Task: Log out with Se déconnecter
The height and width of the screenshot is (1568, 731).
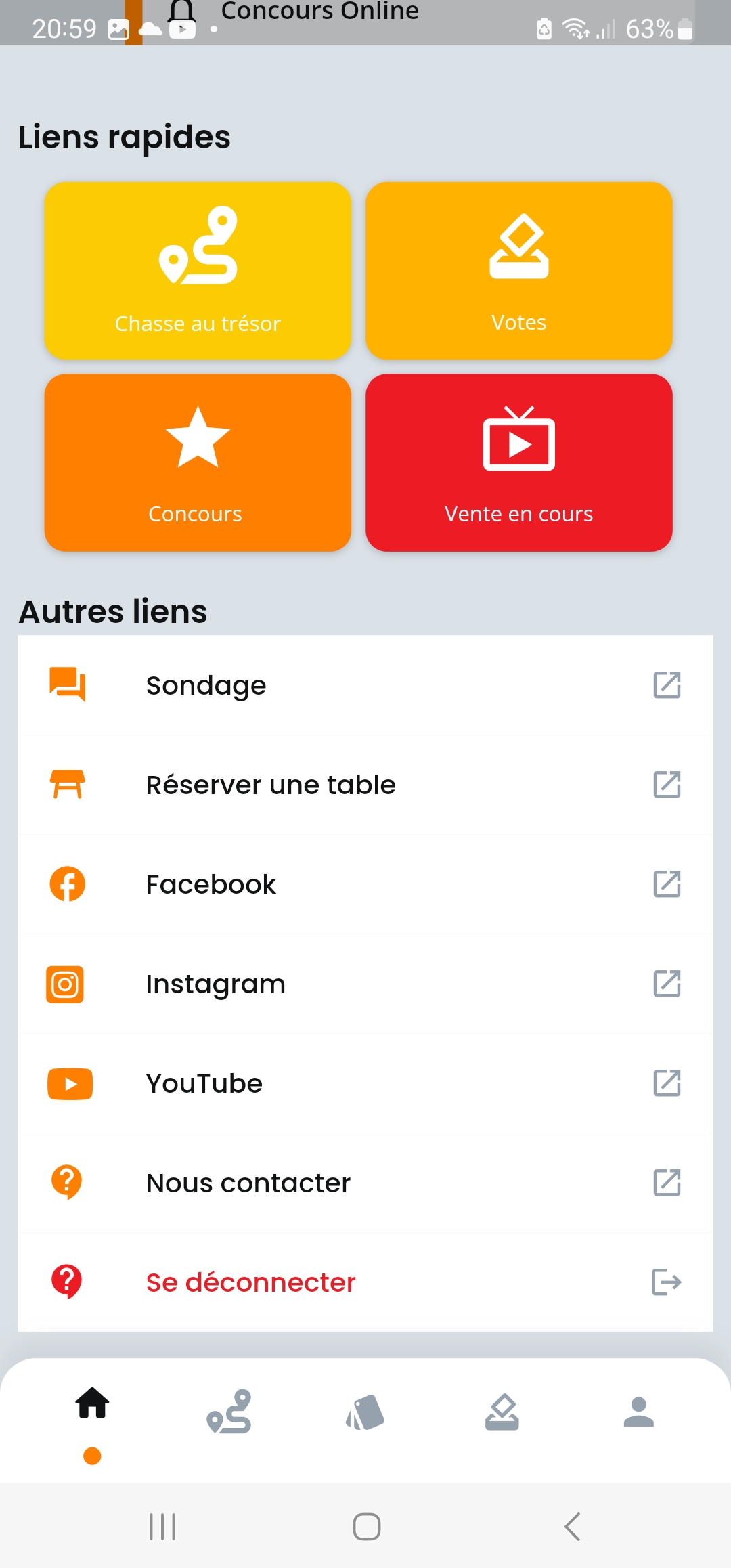Action: point(365,1282)
